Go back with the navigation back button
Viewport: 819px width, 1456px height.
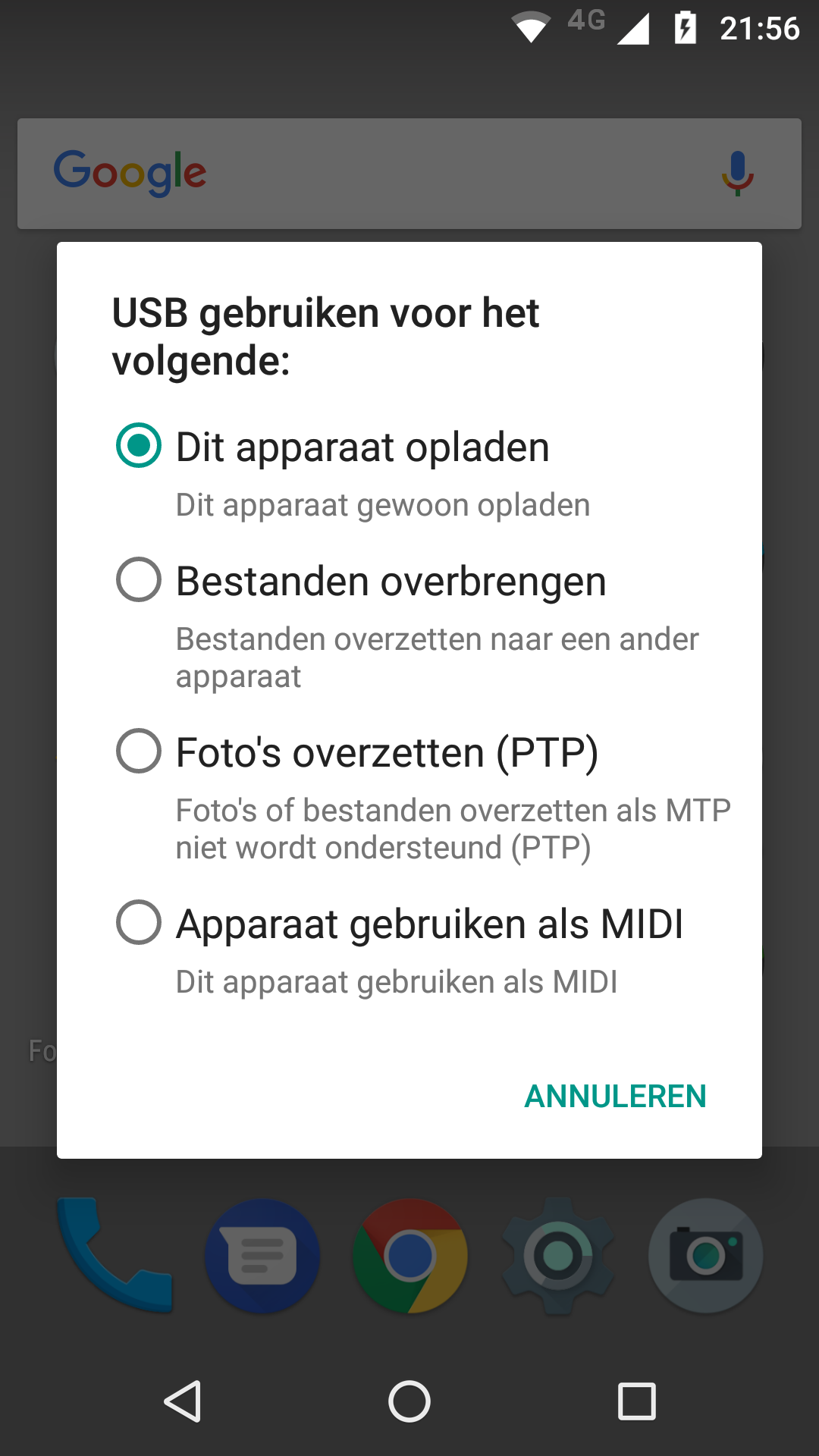coord(183,1401)
